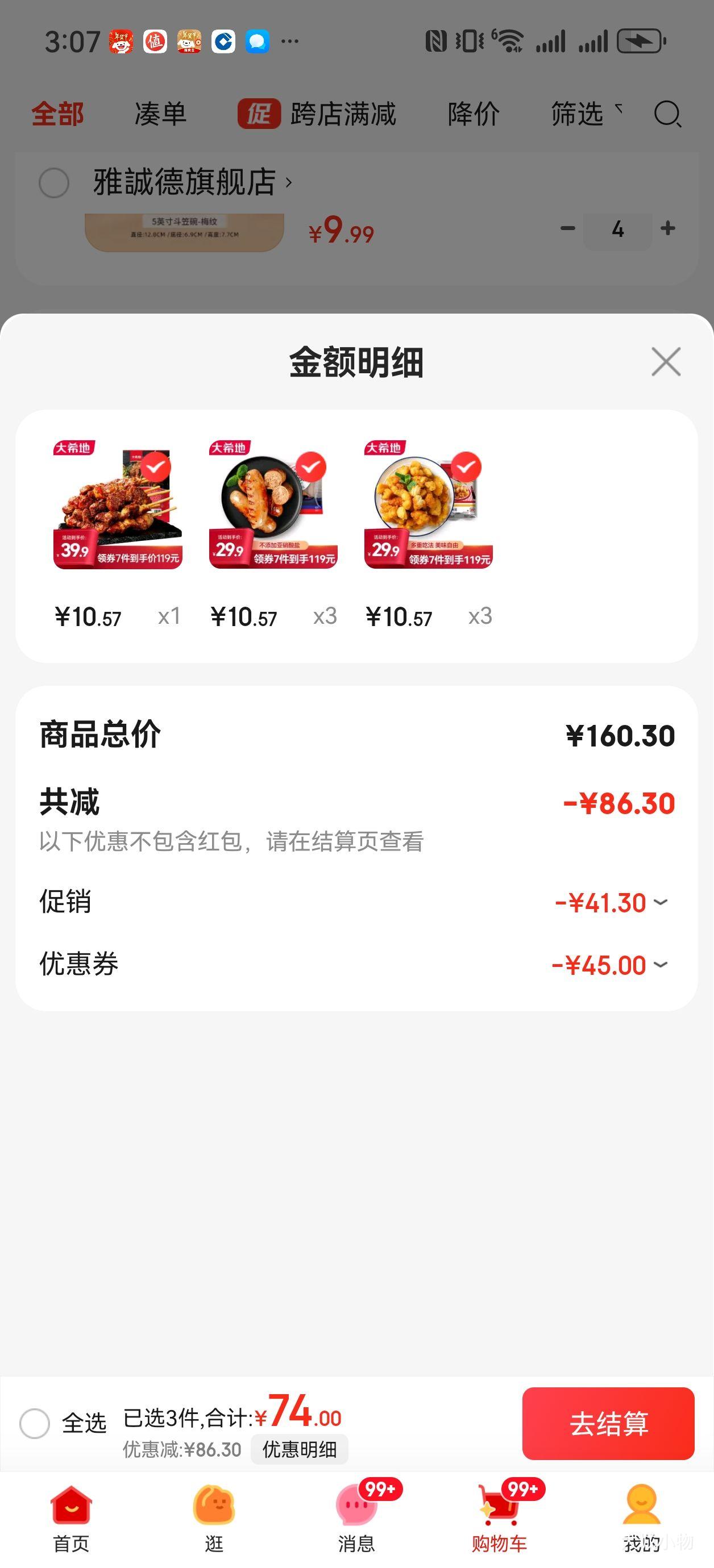Deselect the skewered meat product checkmark

click(x=157, y=468)
